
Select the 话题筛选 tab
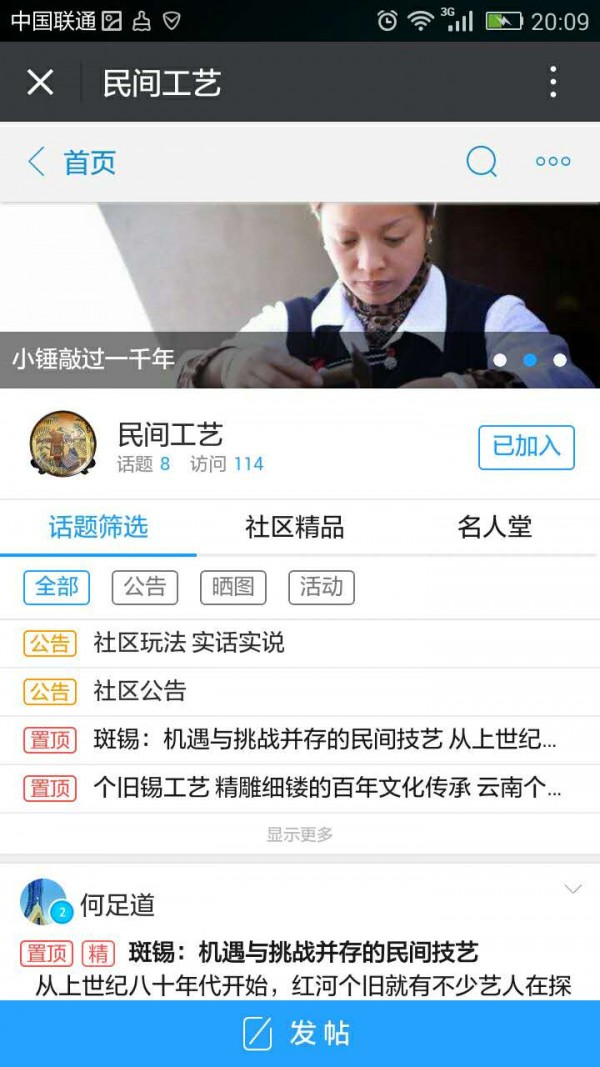point(98,527)
